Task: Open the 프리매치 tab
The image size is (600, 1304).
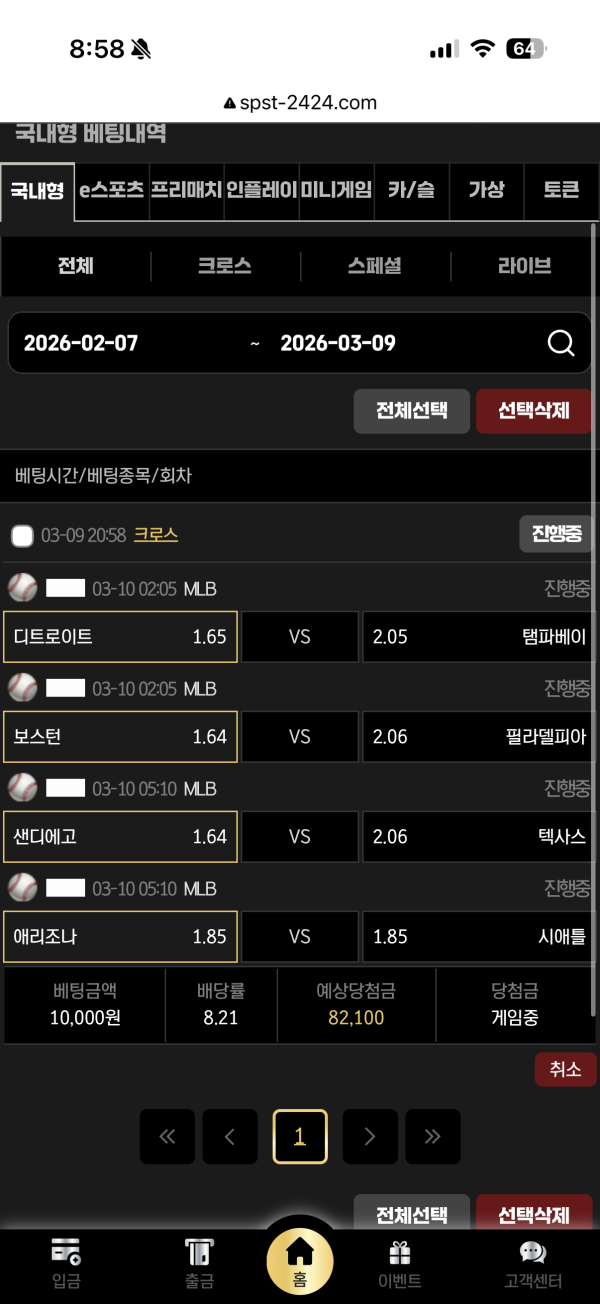Action: (186, 190)
